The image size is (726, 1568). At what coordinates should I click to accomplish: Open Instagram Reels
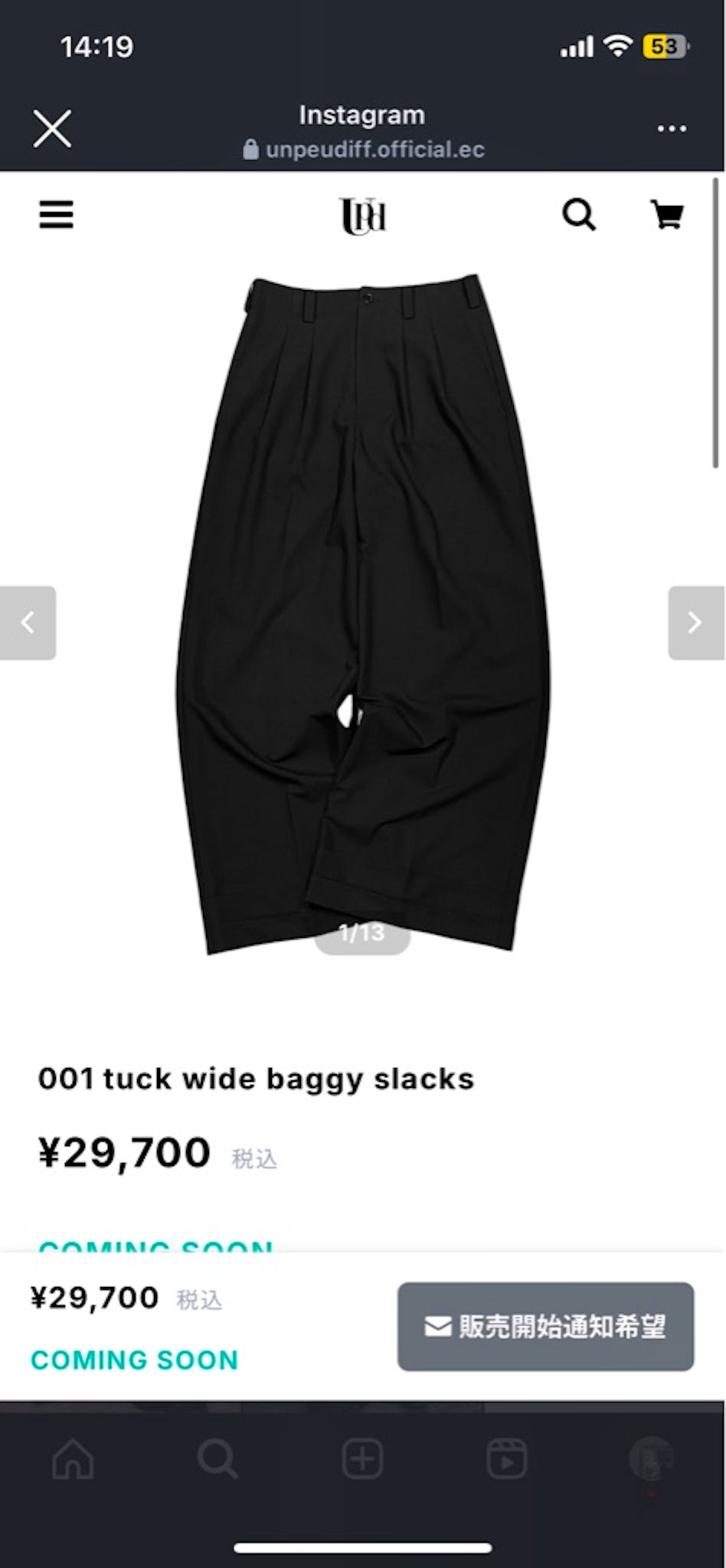pyautogui.click(x=508, y=1459)
